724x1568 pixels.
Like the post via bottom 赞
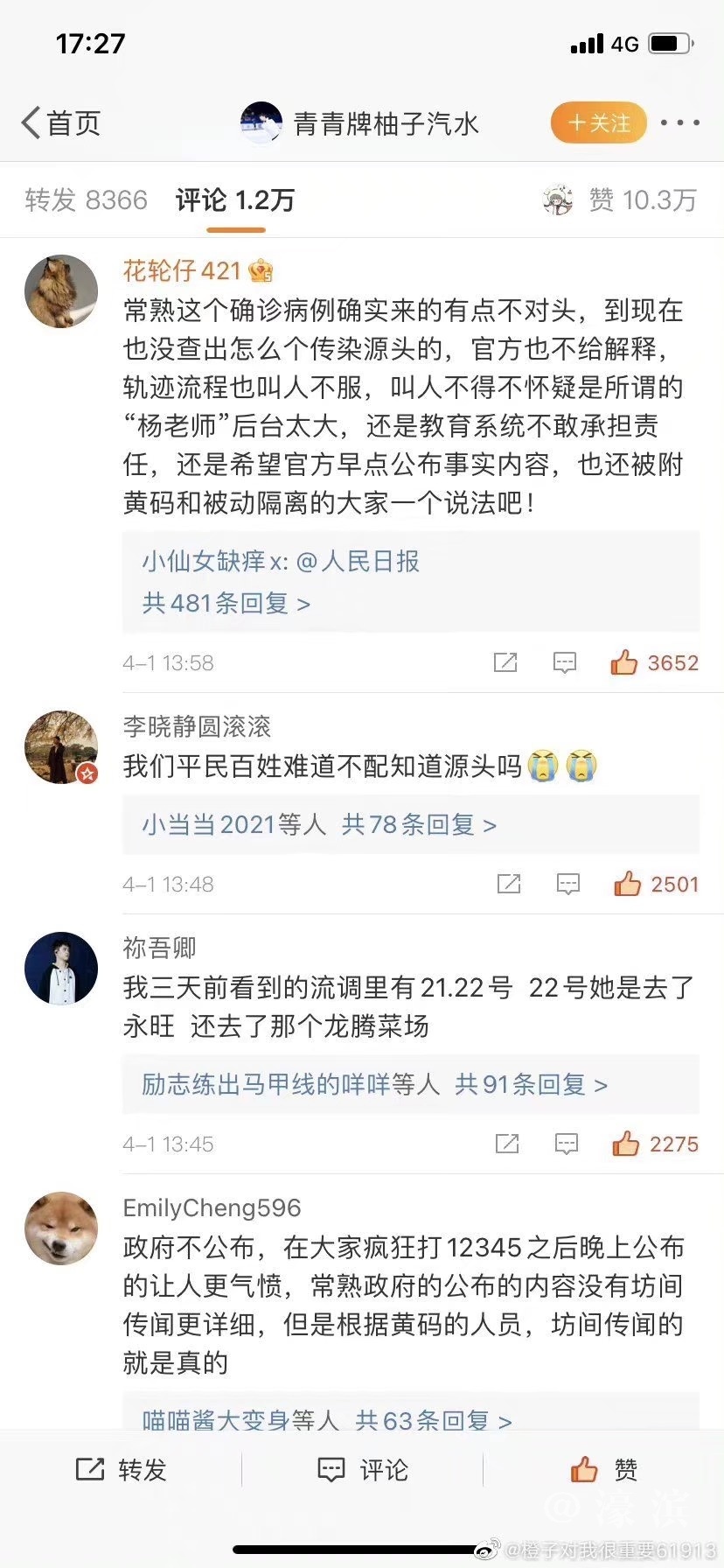pos(603,1470)
